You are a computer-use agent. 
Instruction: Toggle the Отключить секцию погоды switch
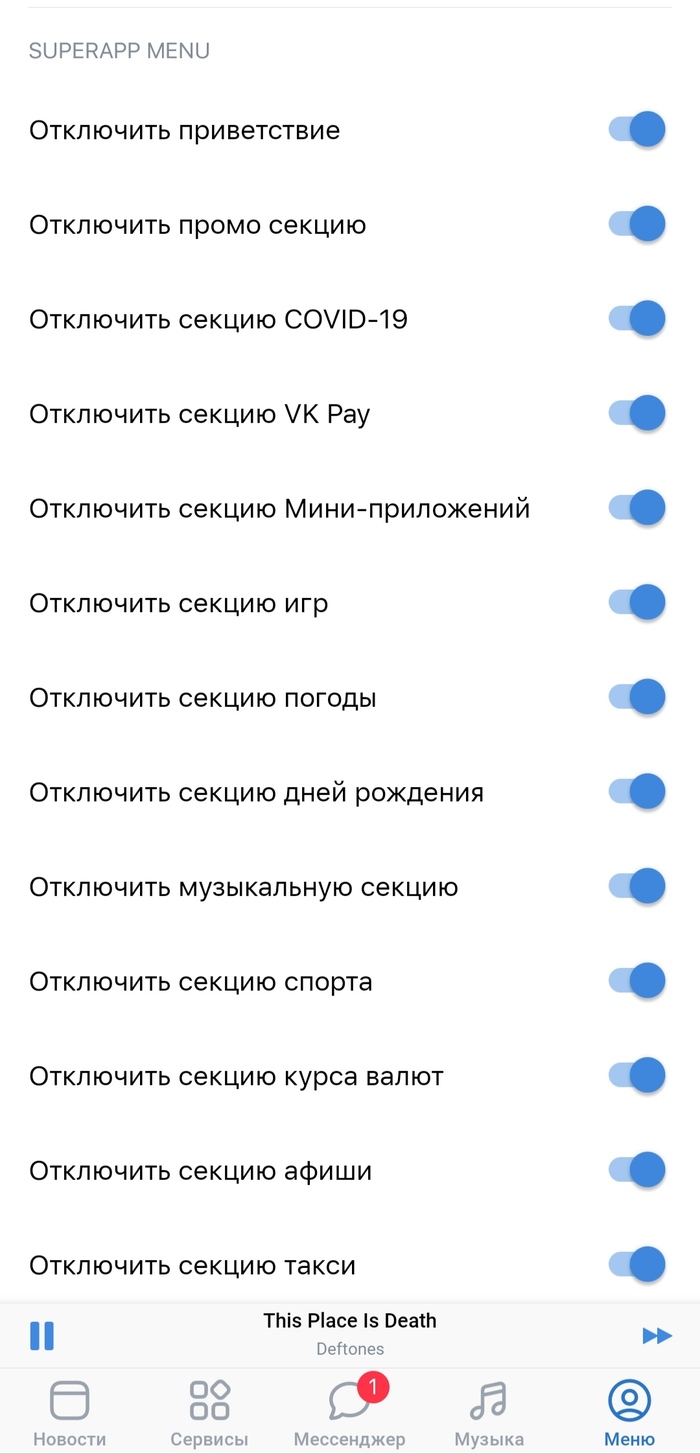click(x=637, y=697)
